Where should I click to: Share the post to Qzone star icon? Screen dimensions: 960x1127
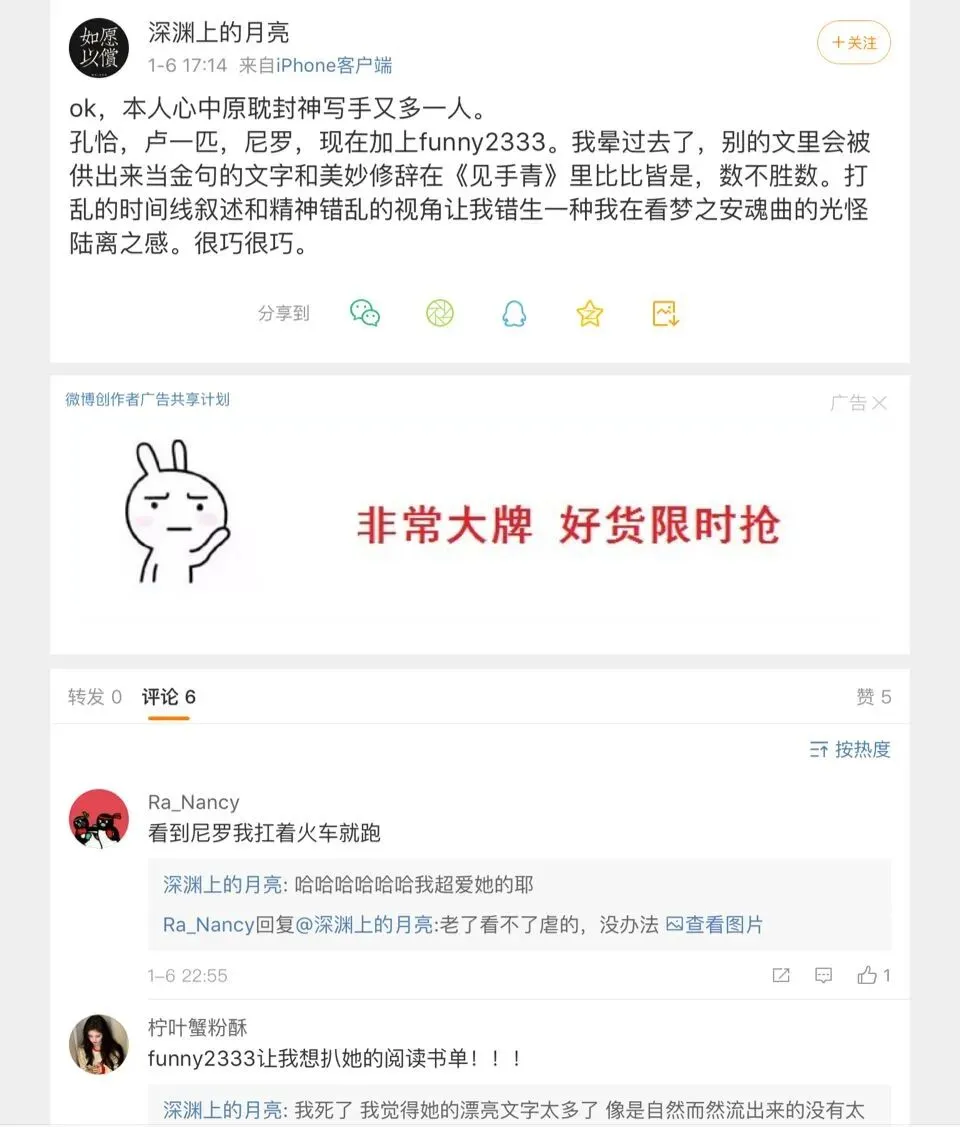(x=590, y=313)
